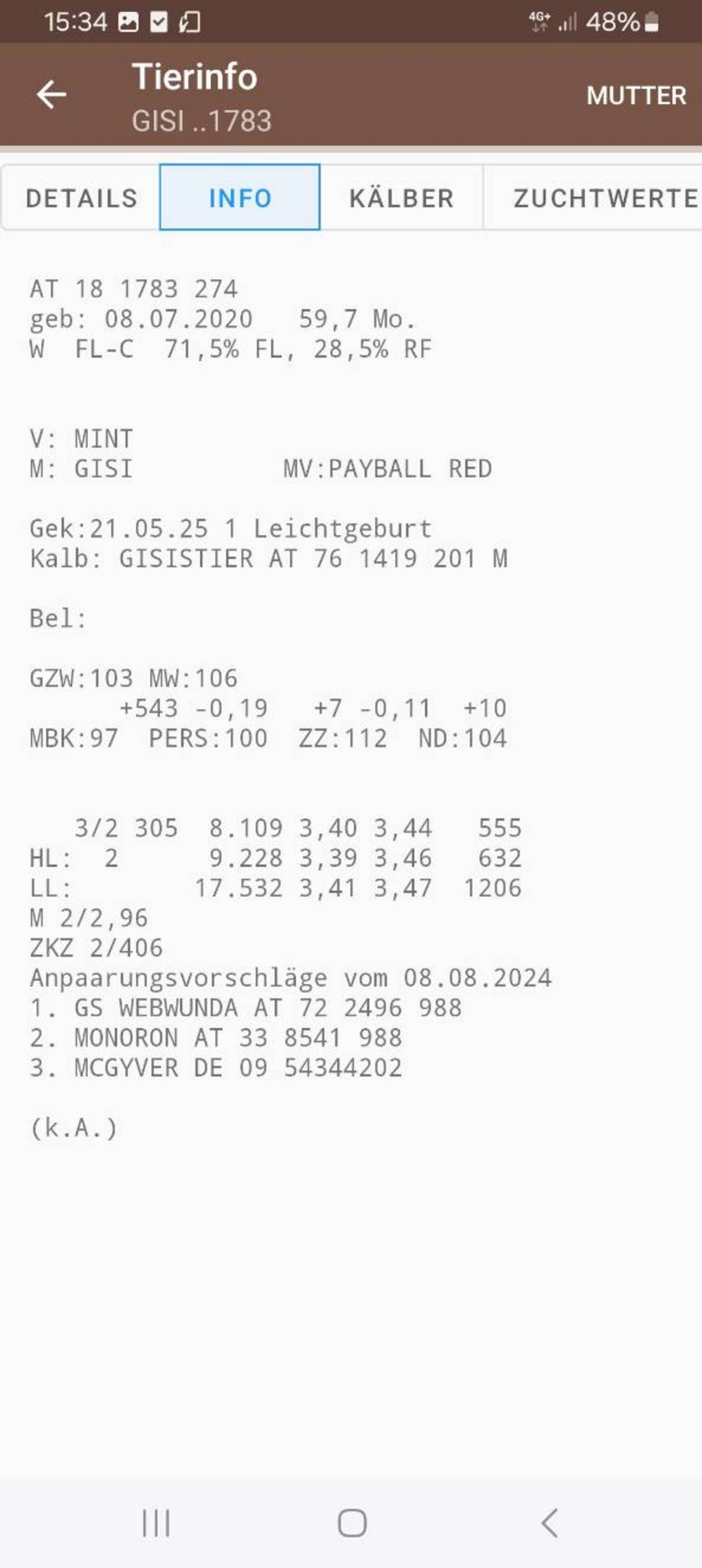Switch to the ZUCHTWERTE tab

tap(593, 198)
